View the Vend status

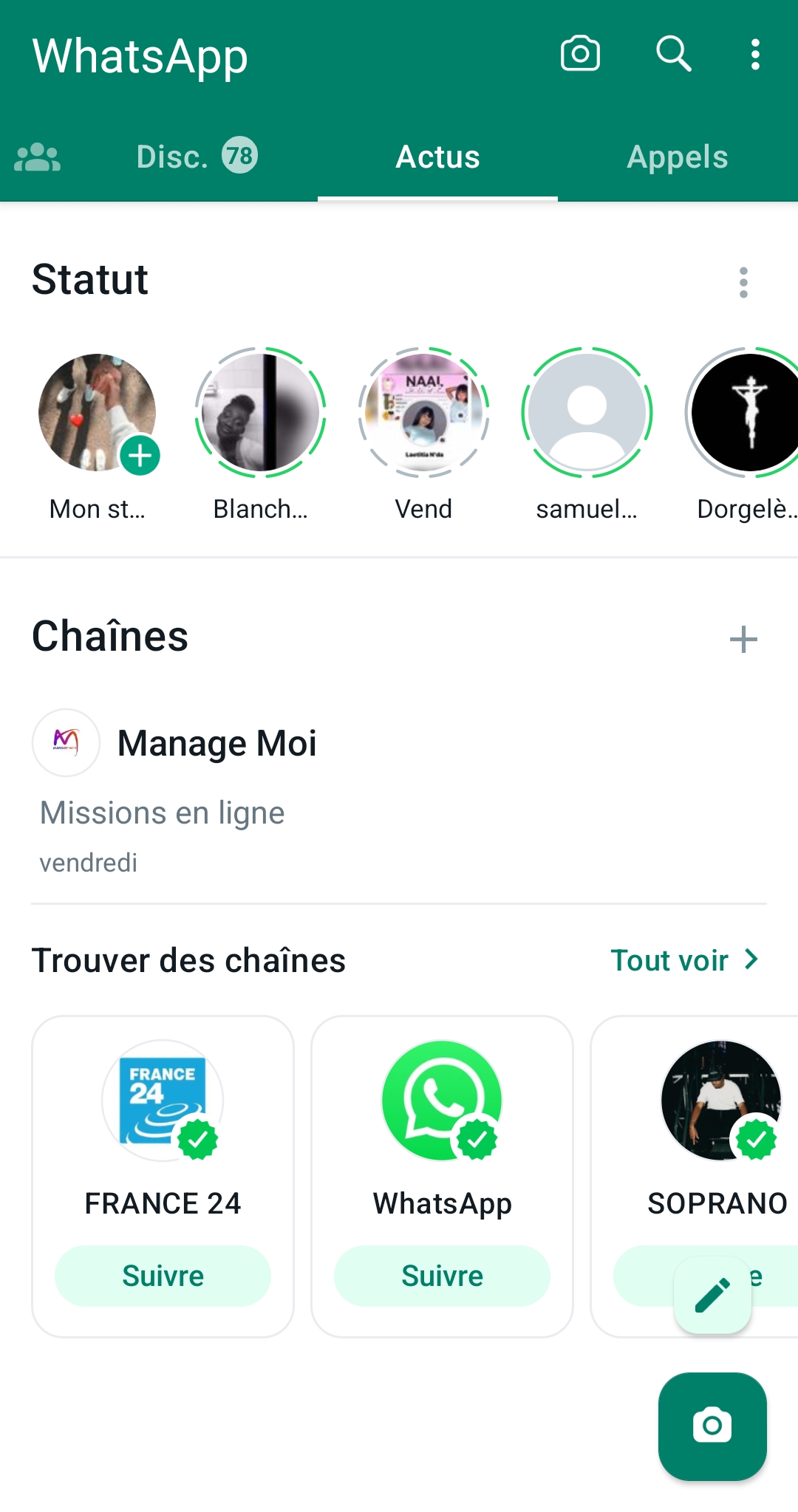coord(423,413)
